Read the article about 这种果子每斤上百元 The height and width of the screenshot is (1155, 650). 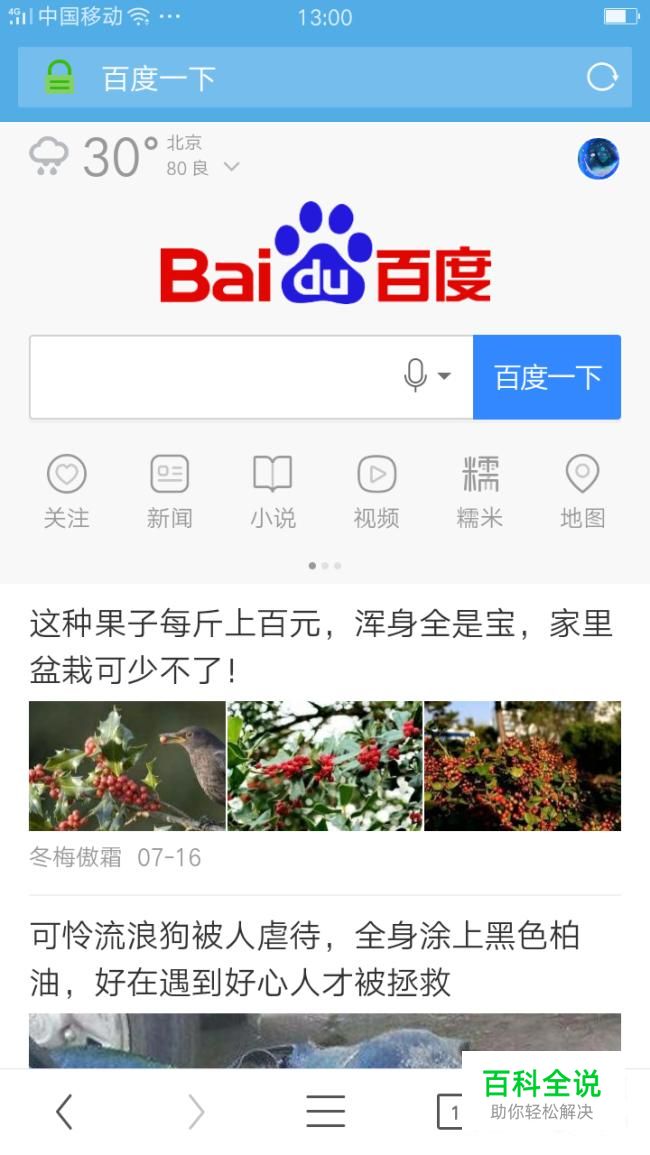coord(322,646)
